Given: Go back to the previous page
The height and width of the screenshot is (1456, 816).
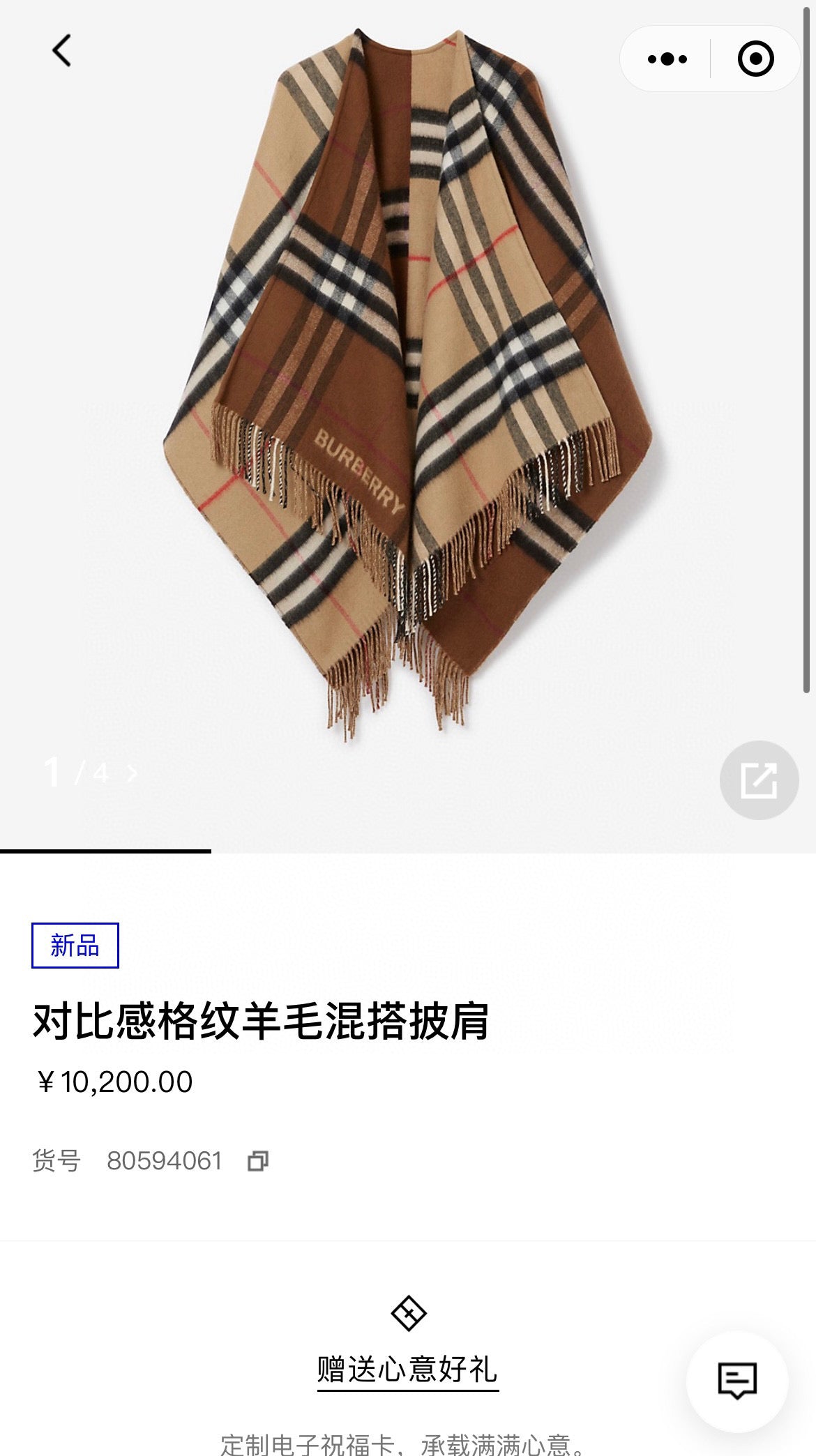Looking at the screenshot, I should [x=62, y=51].
